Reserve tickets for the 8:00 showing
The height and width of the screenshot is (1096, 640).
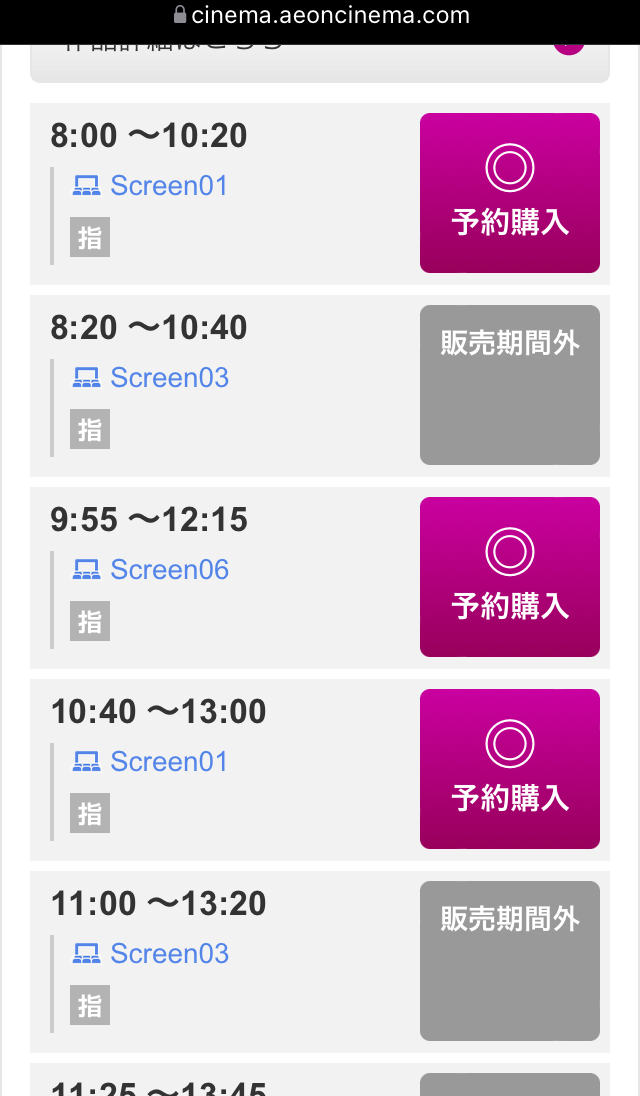[509, 193]
